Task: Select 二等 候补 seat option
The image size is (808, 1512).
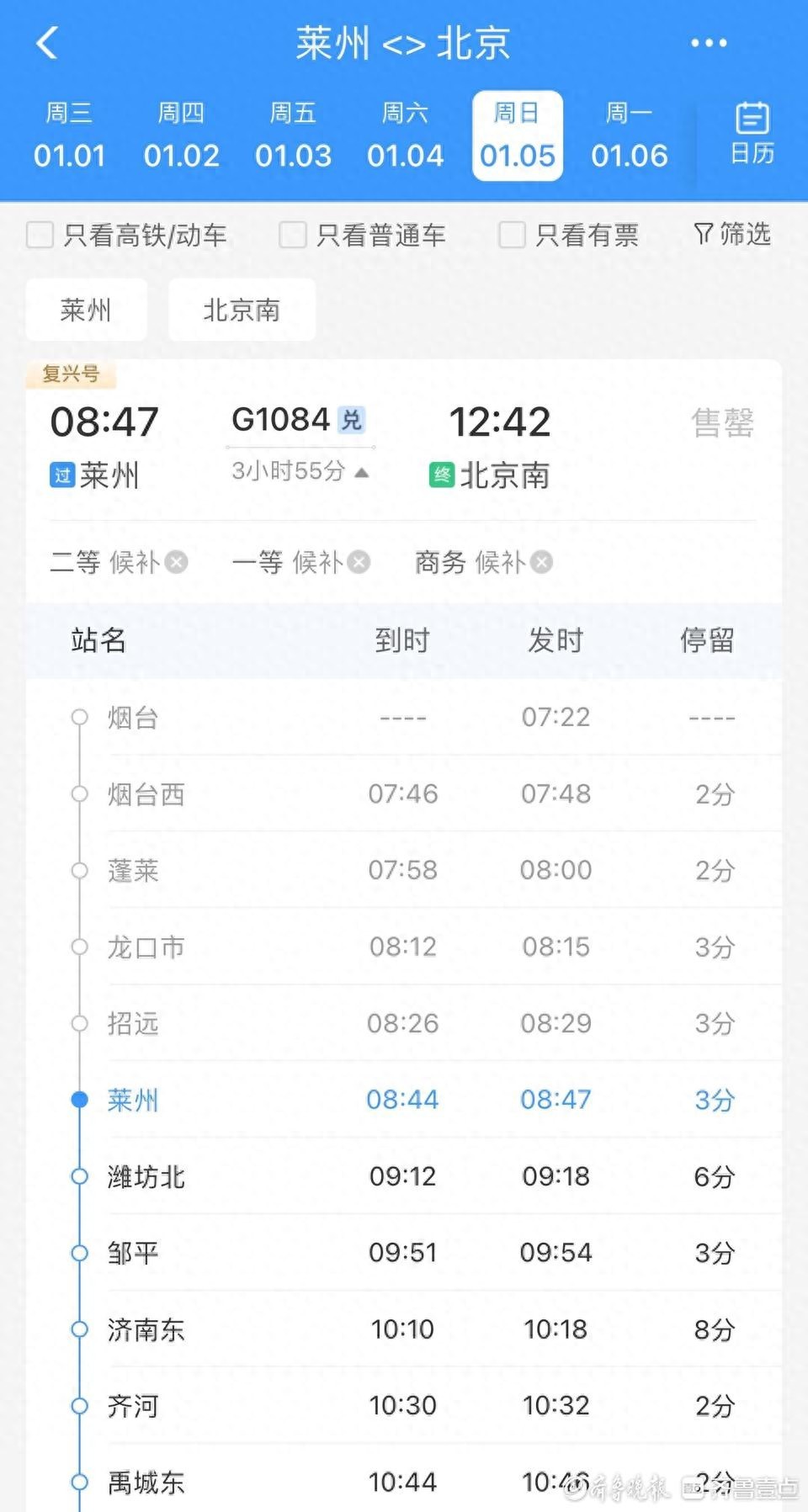Action: 118,562
